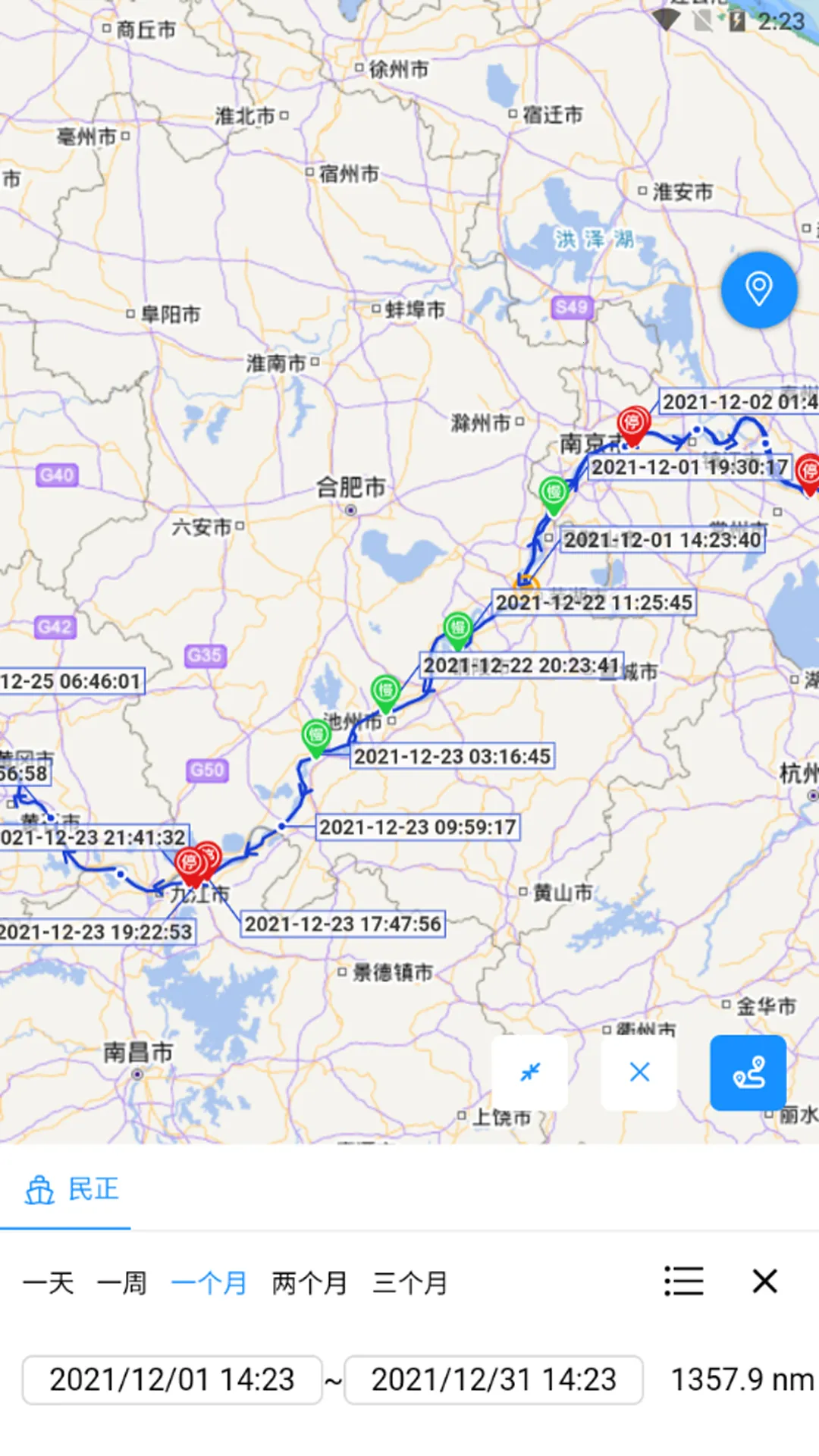Screen dimensions: 819x1456
Task: Clear the track with the X icon on map
Action: 639,1072
